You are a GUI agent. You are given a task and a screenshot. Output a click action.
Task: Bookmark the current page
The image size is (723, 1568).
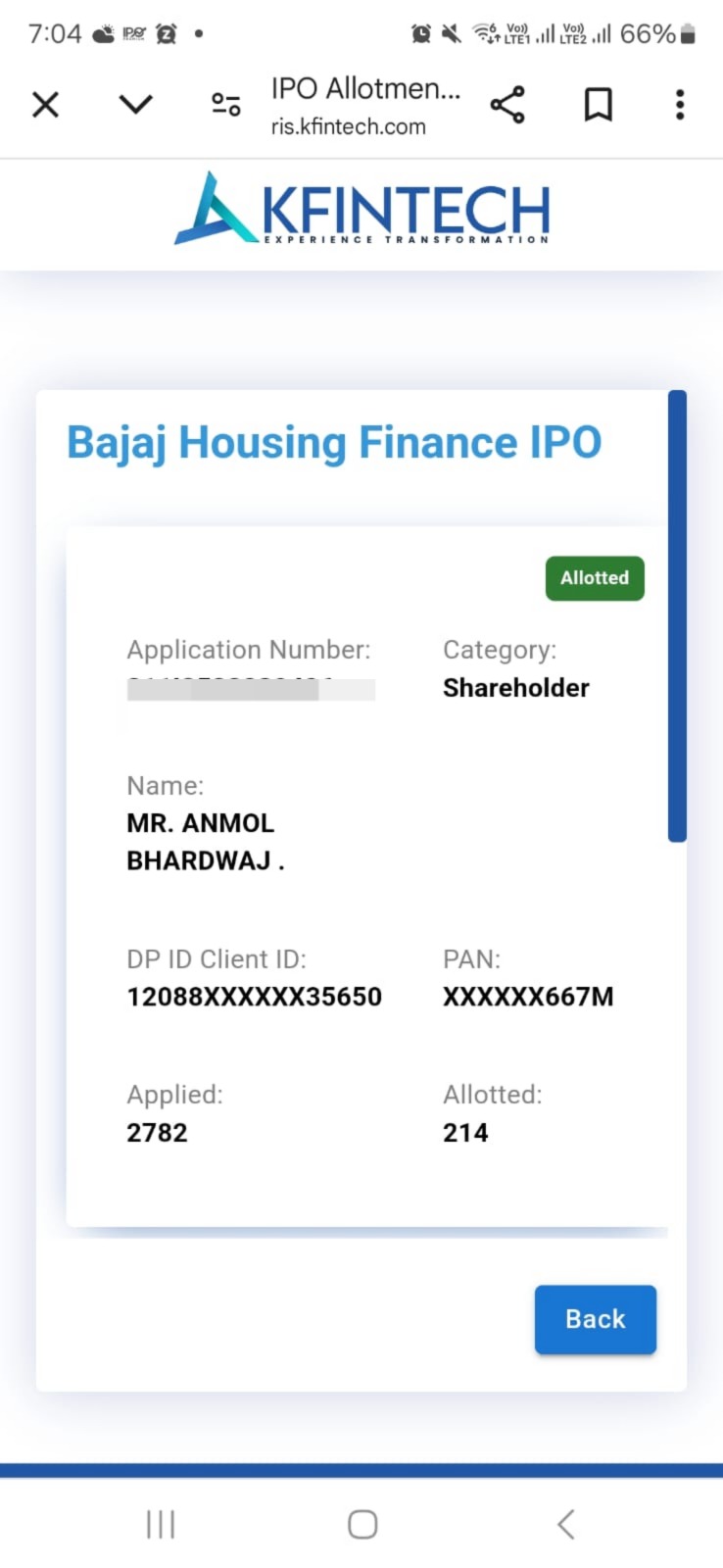[598, 105]
